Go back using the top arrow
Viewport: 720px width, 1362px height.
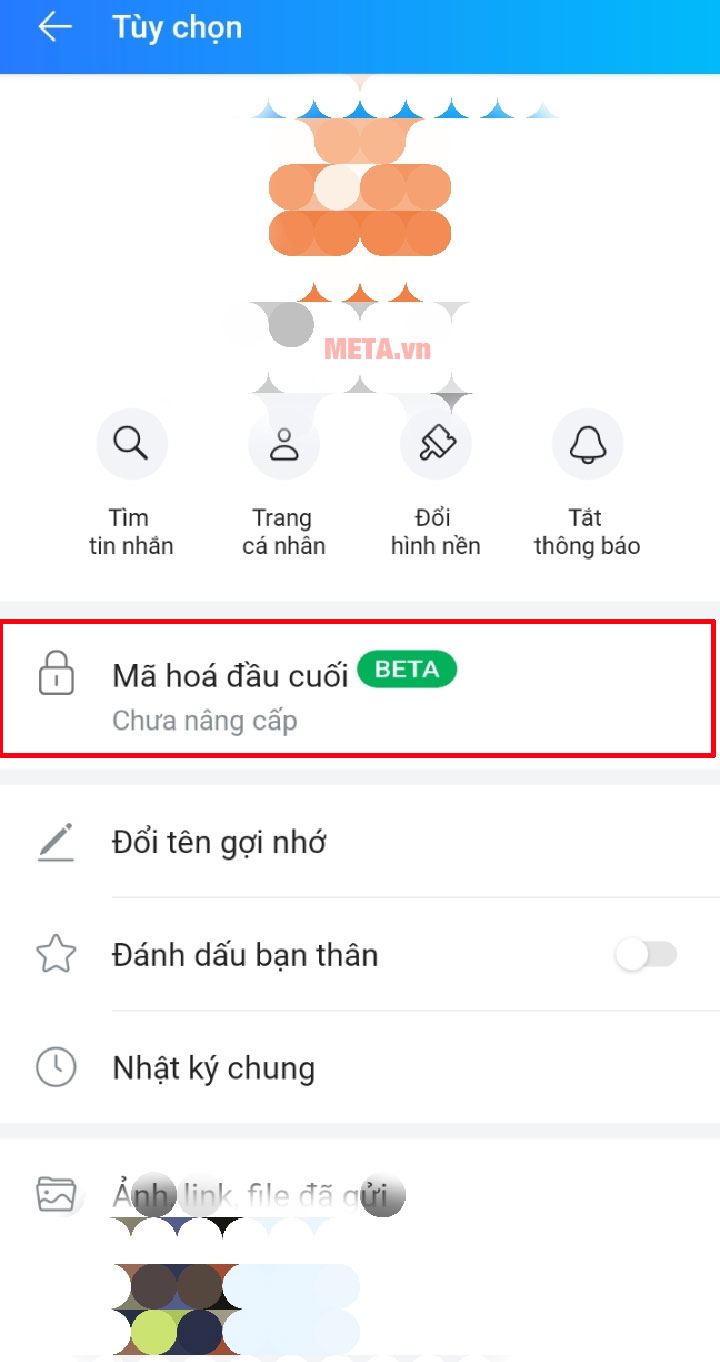55,27
